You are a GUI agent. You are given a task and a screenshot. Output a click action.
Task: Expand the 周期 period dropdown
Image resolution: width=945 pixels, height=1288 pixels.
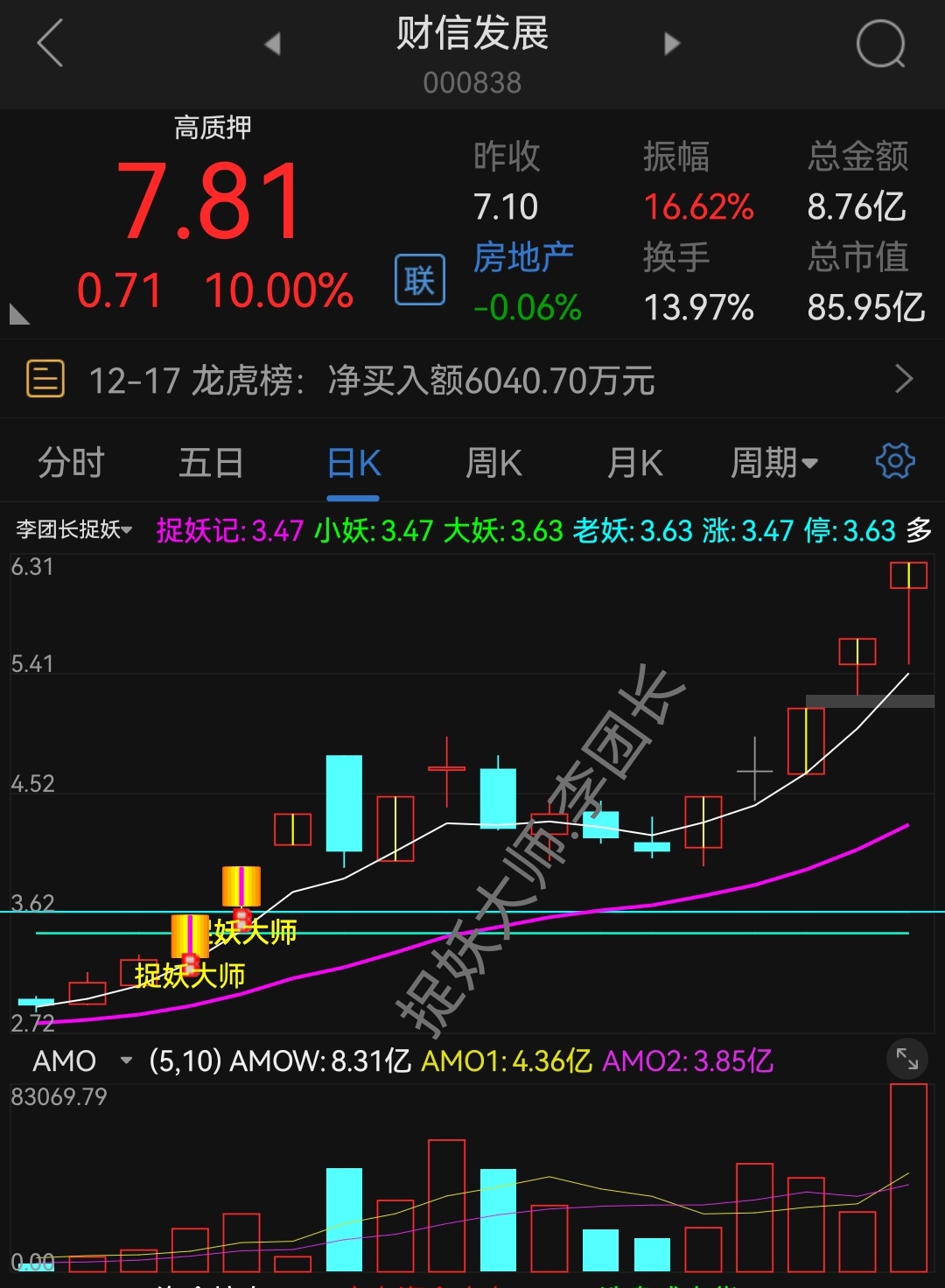[x=773, y=462]
